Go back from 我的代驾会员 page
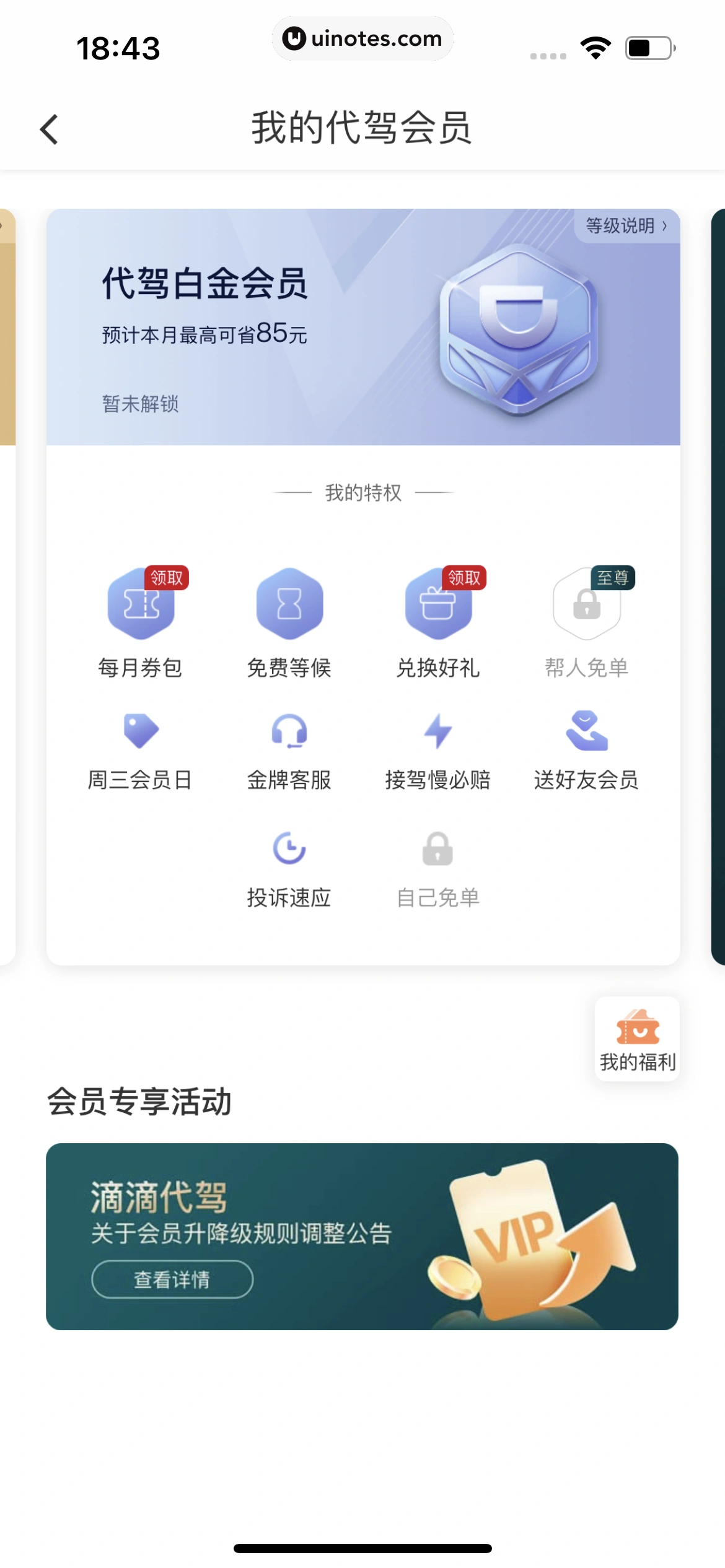 [x=50, y=129]
